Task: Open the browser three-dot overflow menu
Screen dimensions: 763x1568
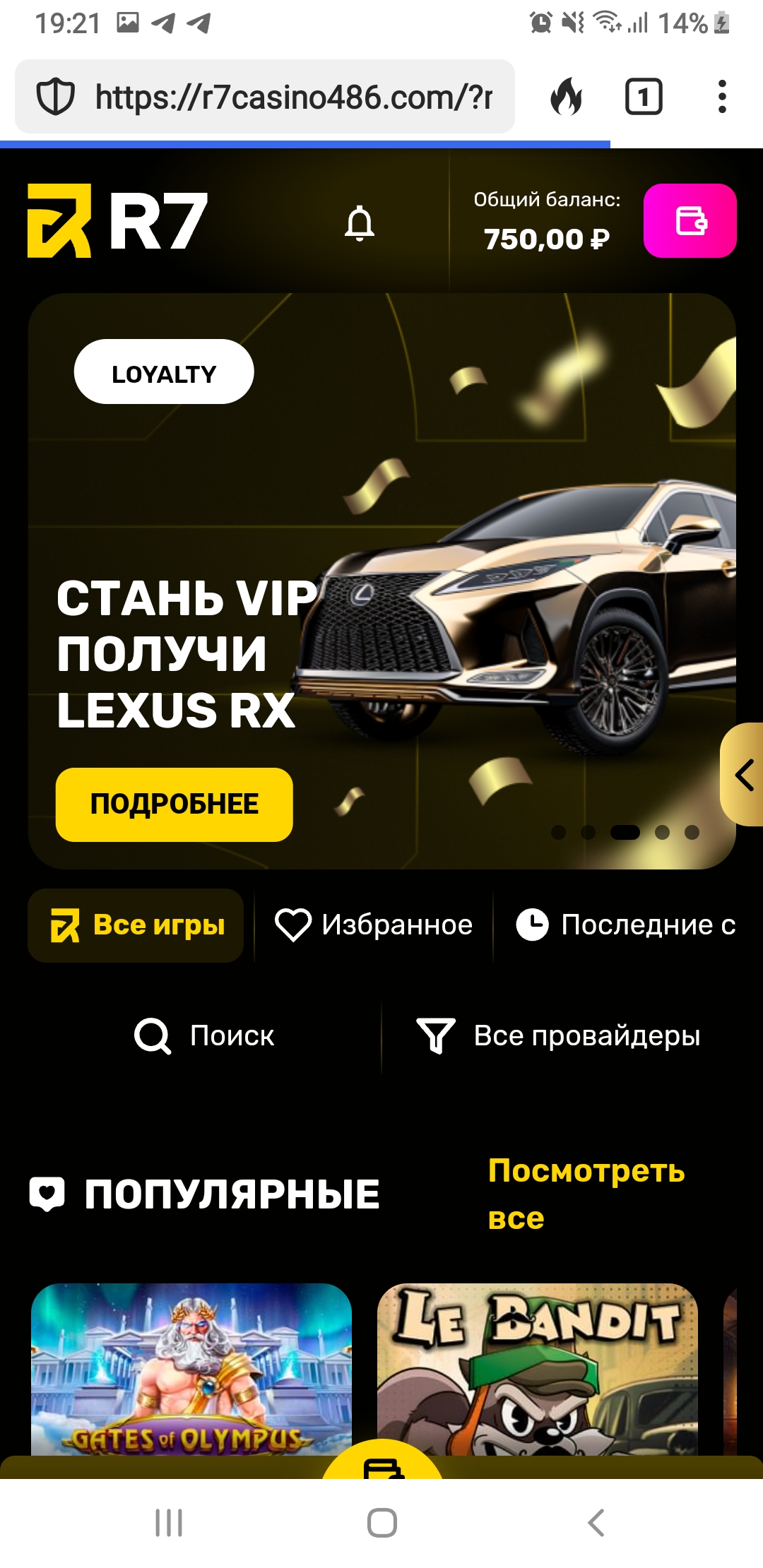Action: [x=721, y=97]
